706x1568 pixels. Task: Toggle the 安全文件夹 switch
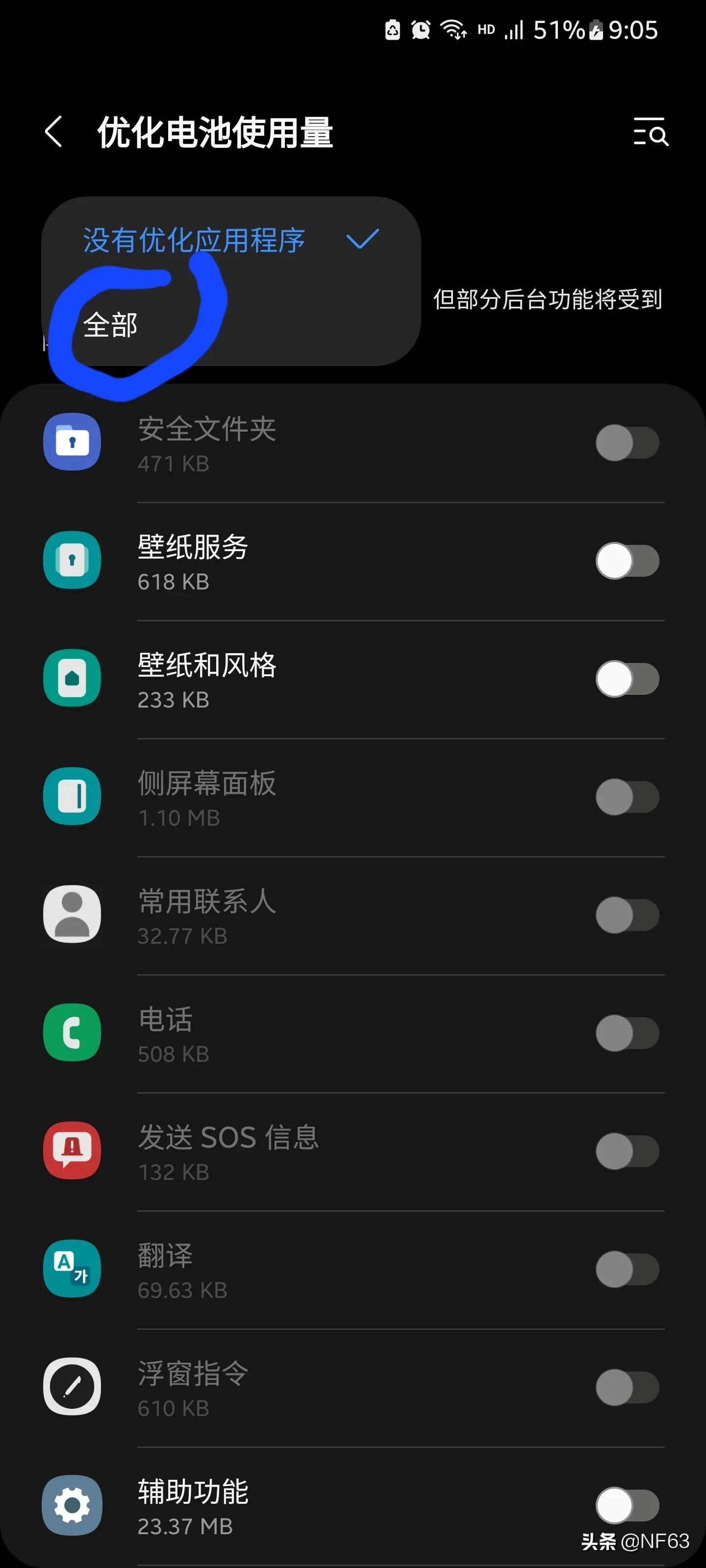(628, 442)
